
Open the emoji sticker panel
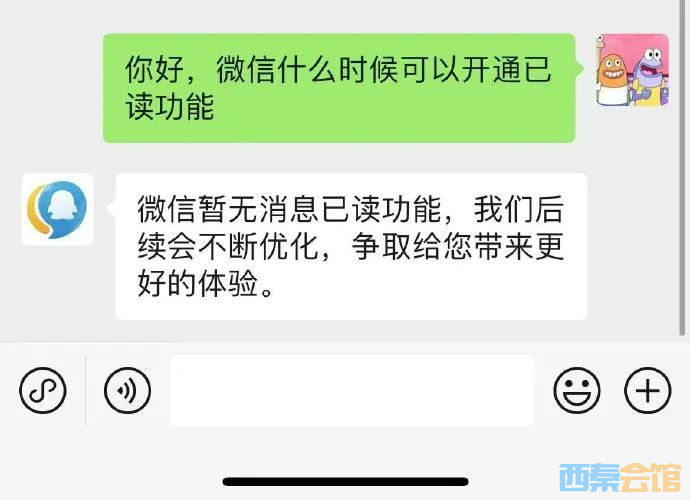tap(577, 390)
